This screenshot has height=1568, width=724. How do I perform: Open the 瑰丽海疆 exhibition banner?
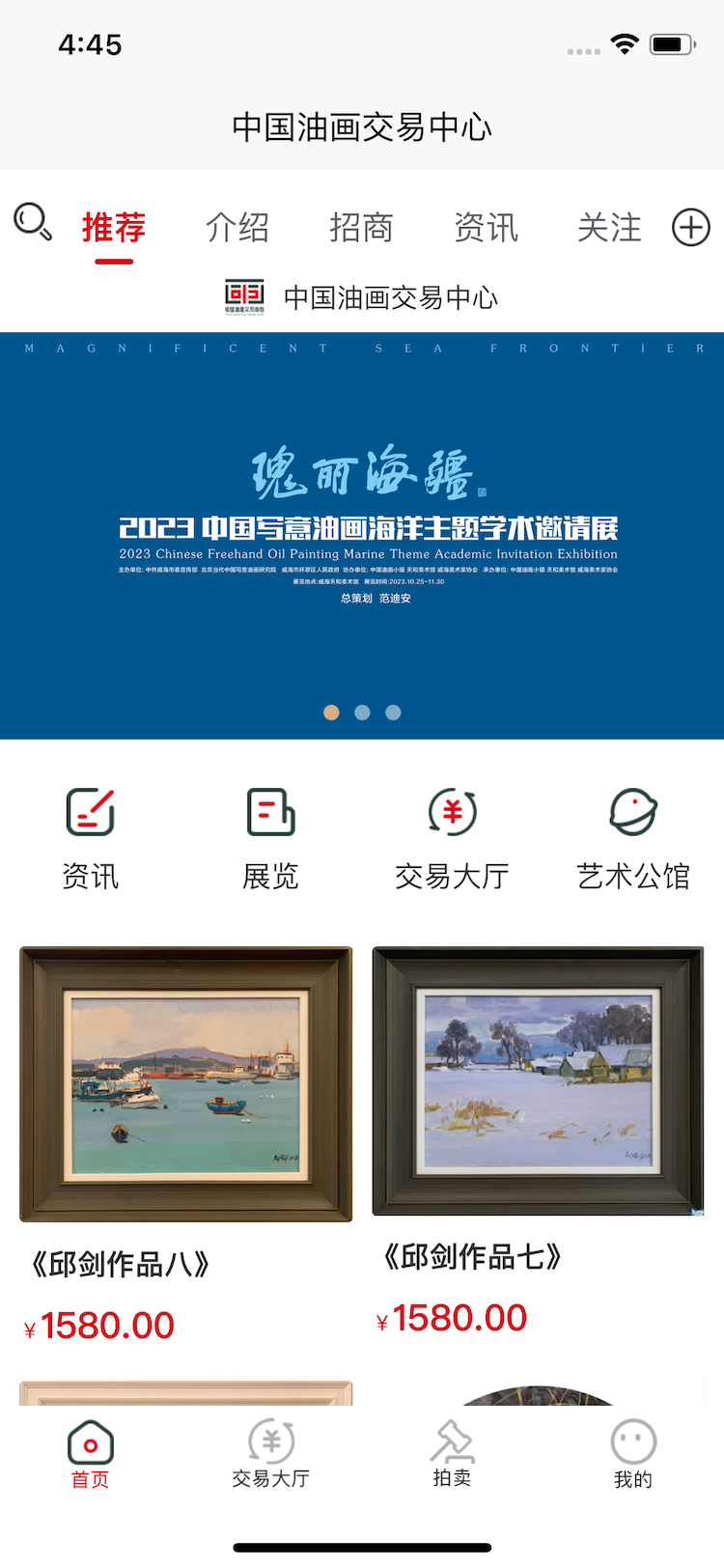[362, 536]
